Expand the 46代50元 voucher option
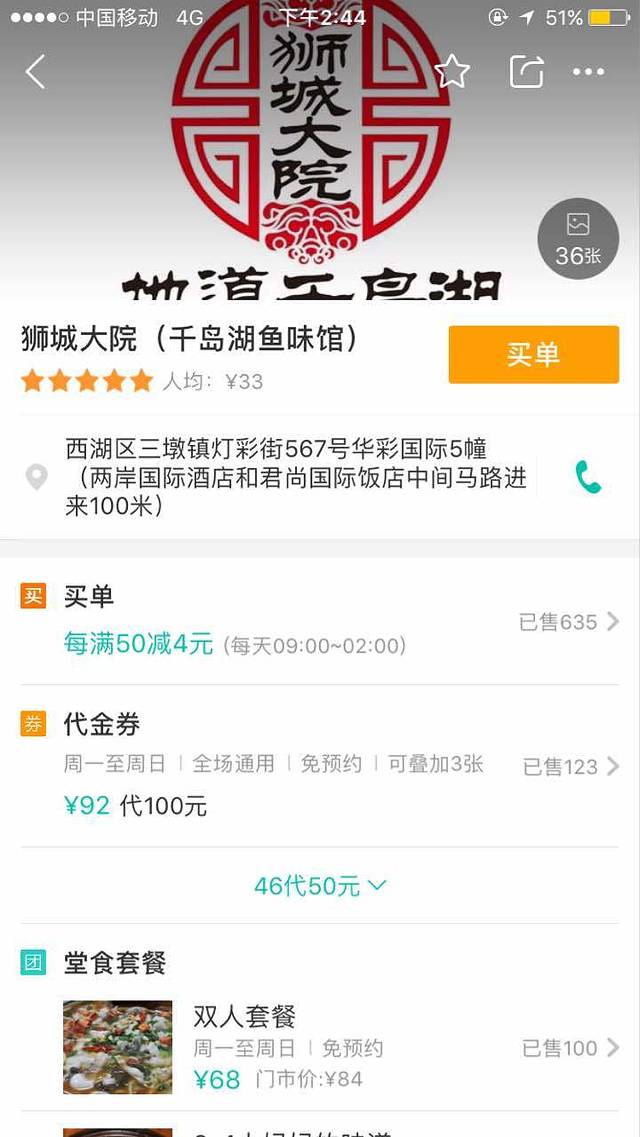The image size is (640, 1137). tap(320, 885)
